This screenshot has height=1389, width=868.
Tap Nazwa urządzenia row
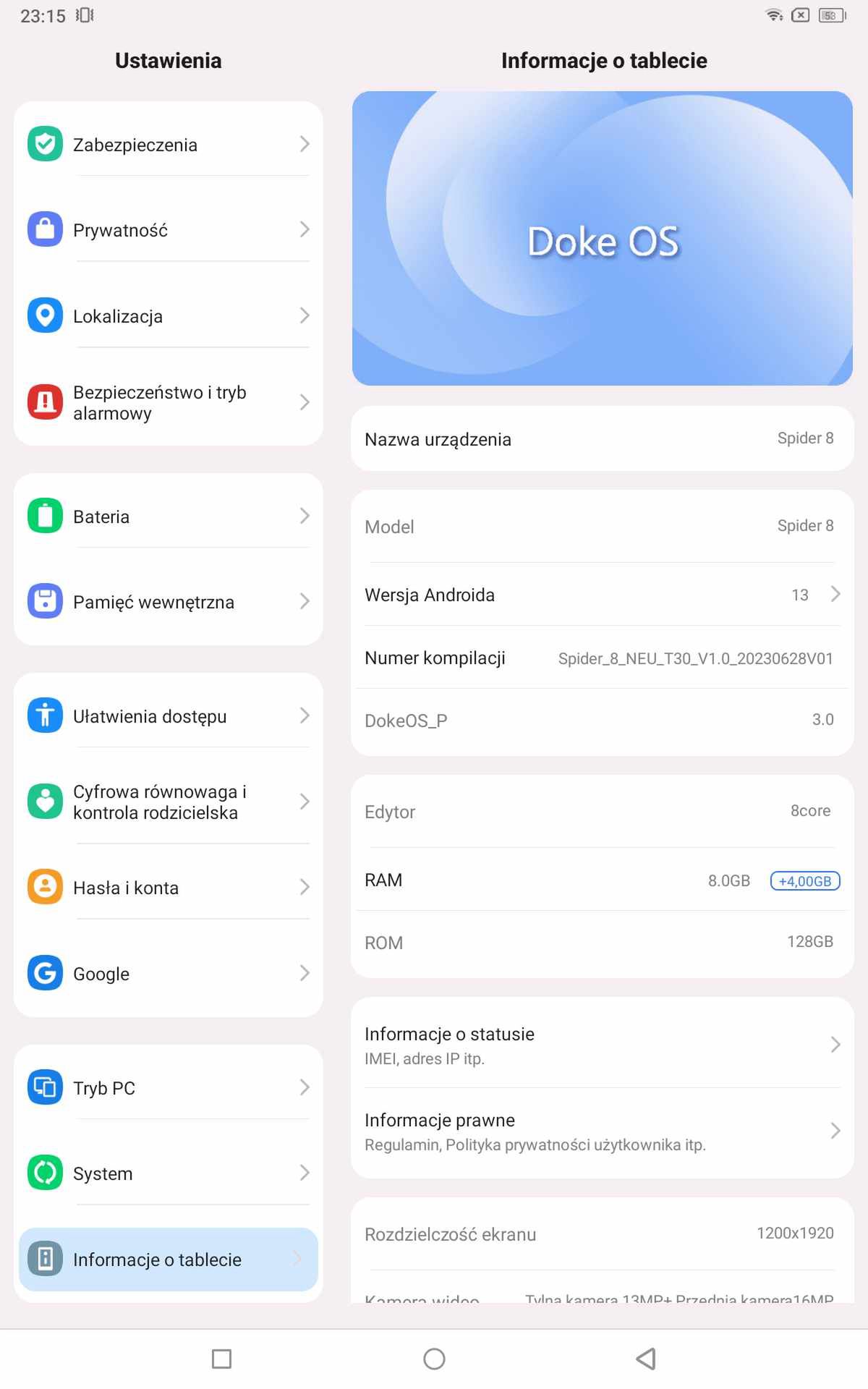(x=603, y=438)
